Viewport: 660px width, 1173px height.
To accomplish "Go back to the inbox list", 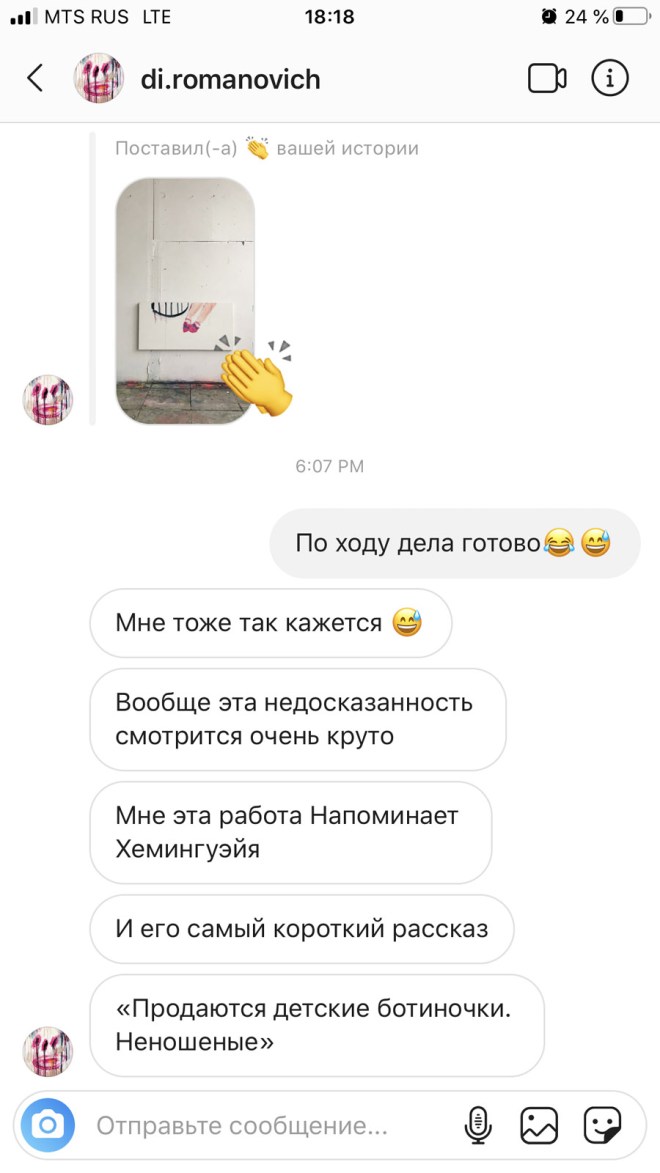I will (36, 78).
